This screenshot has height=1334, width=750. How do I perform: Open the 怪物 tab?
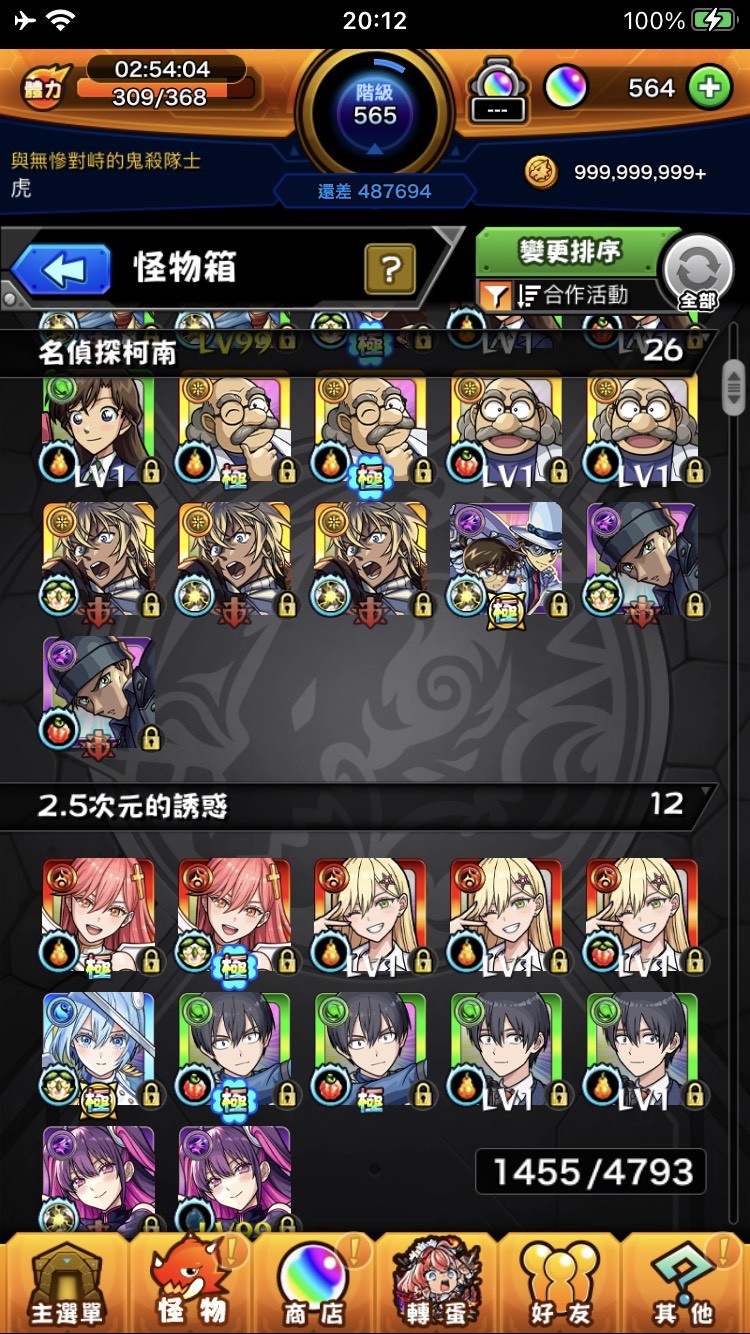tap(190, 1285)
